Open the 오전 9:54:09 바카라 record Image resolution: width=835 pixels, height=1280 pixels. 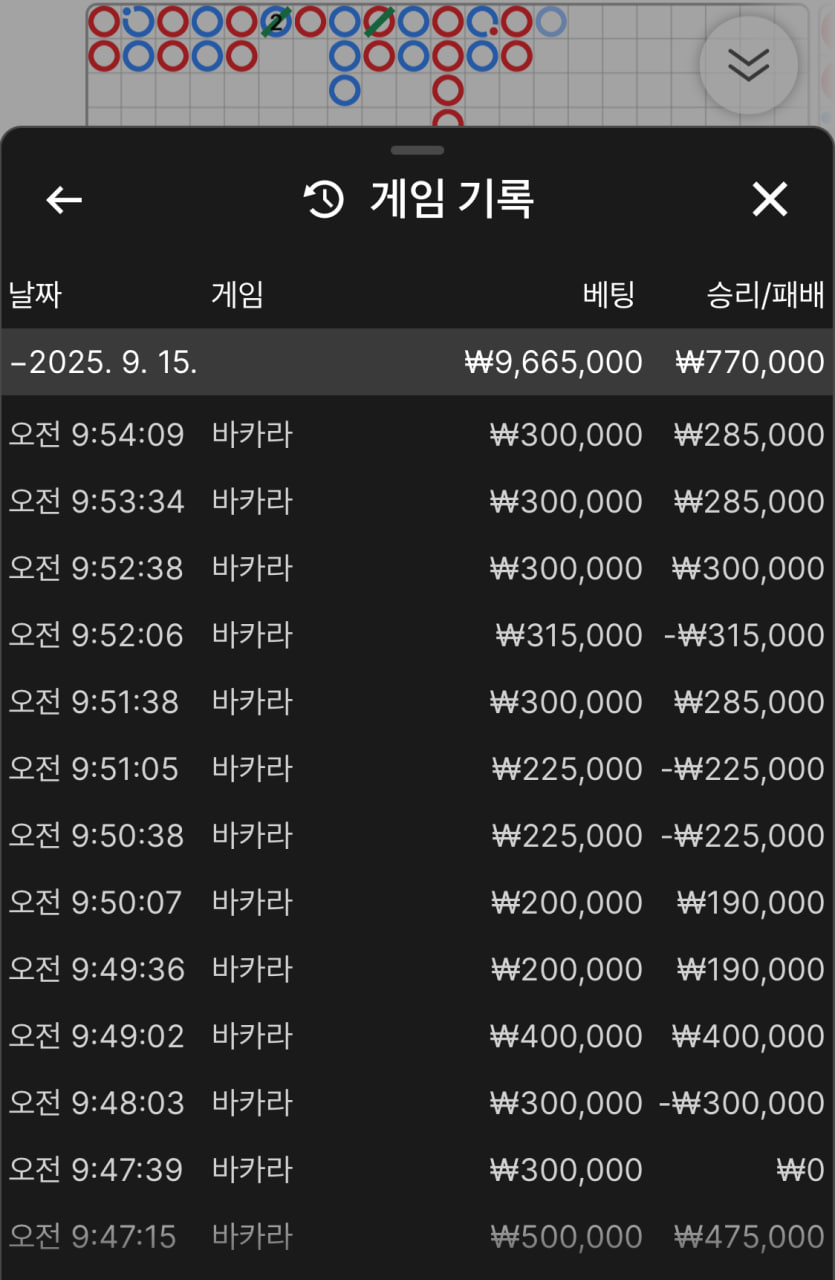pos(417,435)
